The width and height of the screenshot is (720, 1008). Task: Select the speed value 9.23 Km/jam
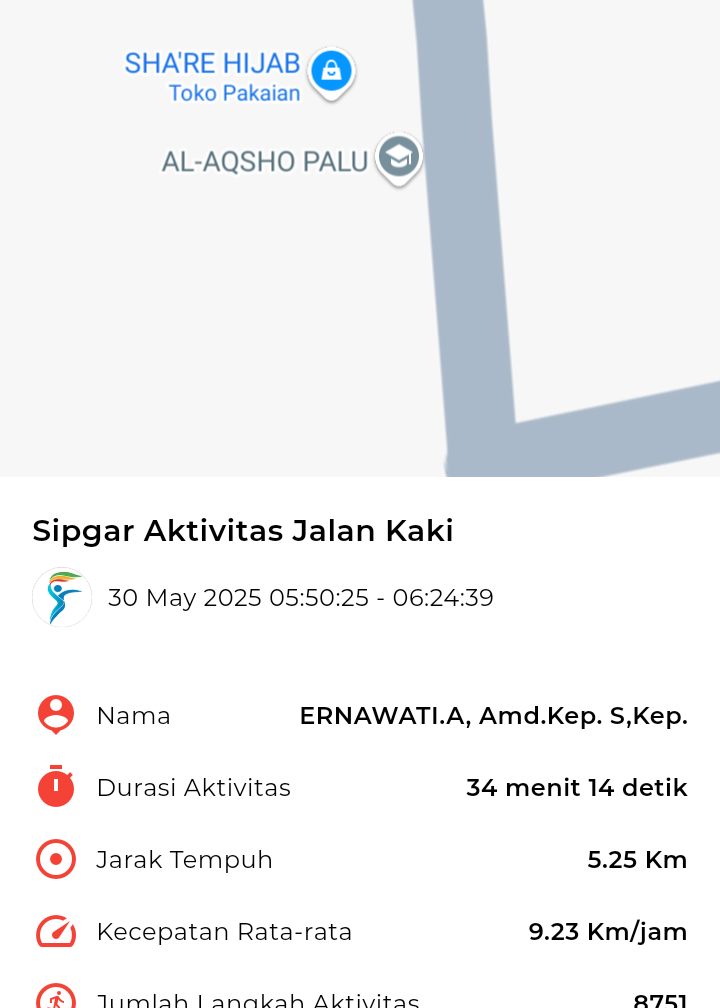click(608, 931)
